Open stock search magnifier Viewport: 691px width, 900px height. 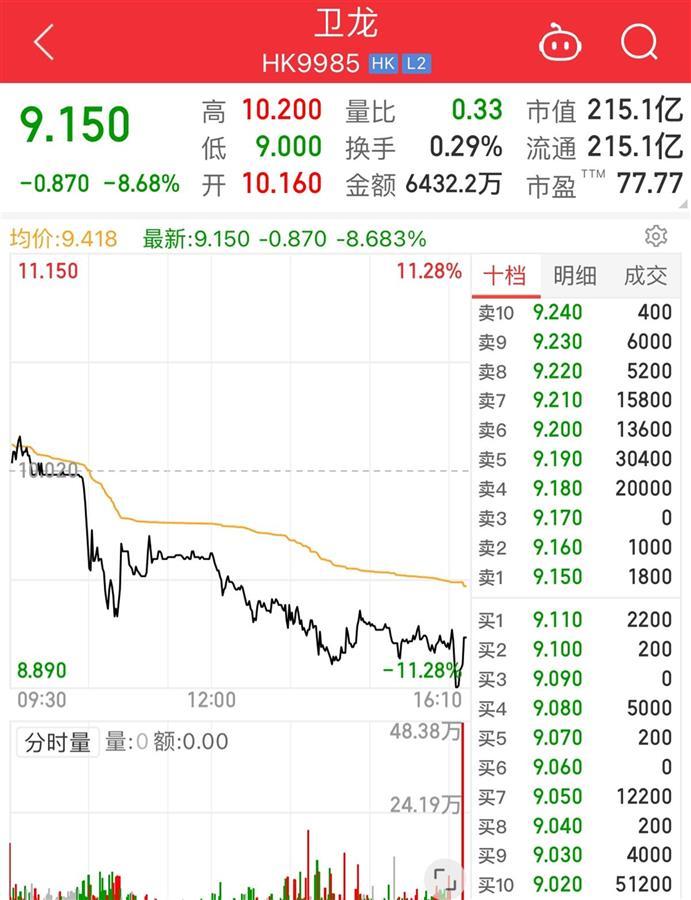click(x=638, y=42)
